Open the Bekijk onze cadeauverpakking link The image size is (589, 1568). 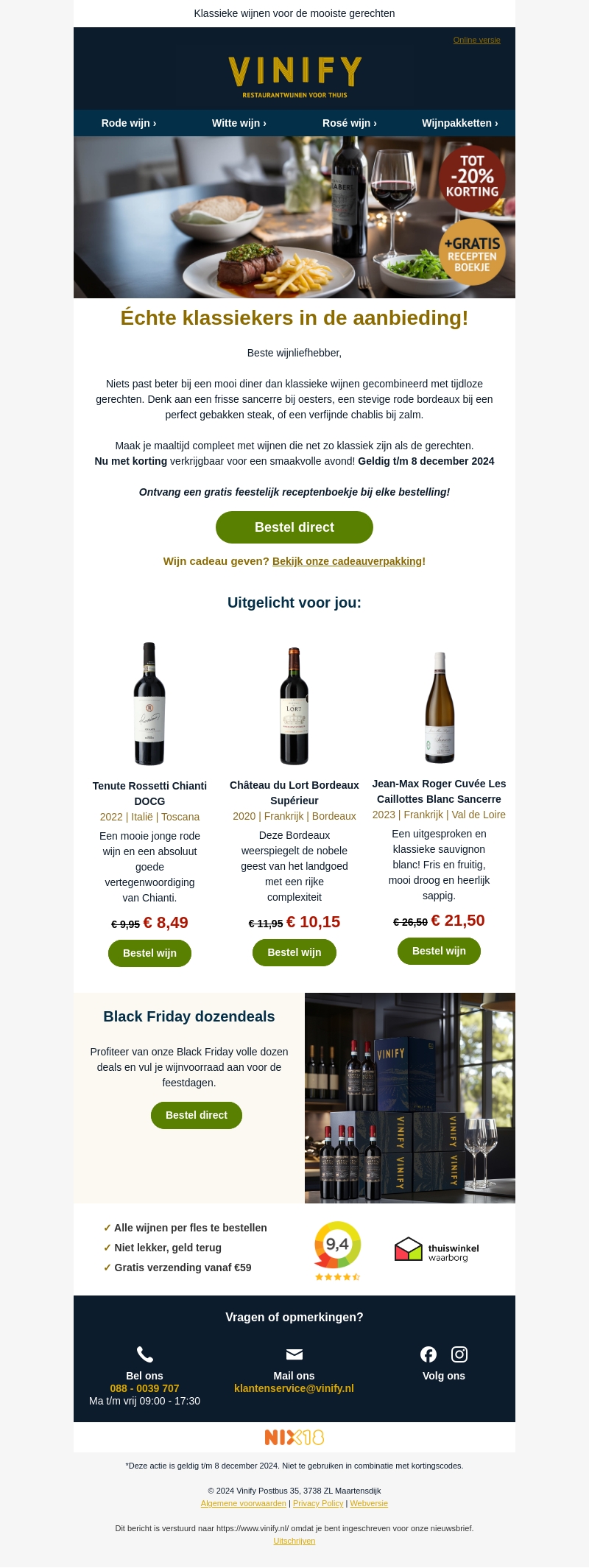[x=348, y=561]
